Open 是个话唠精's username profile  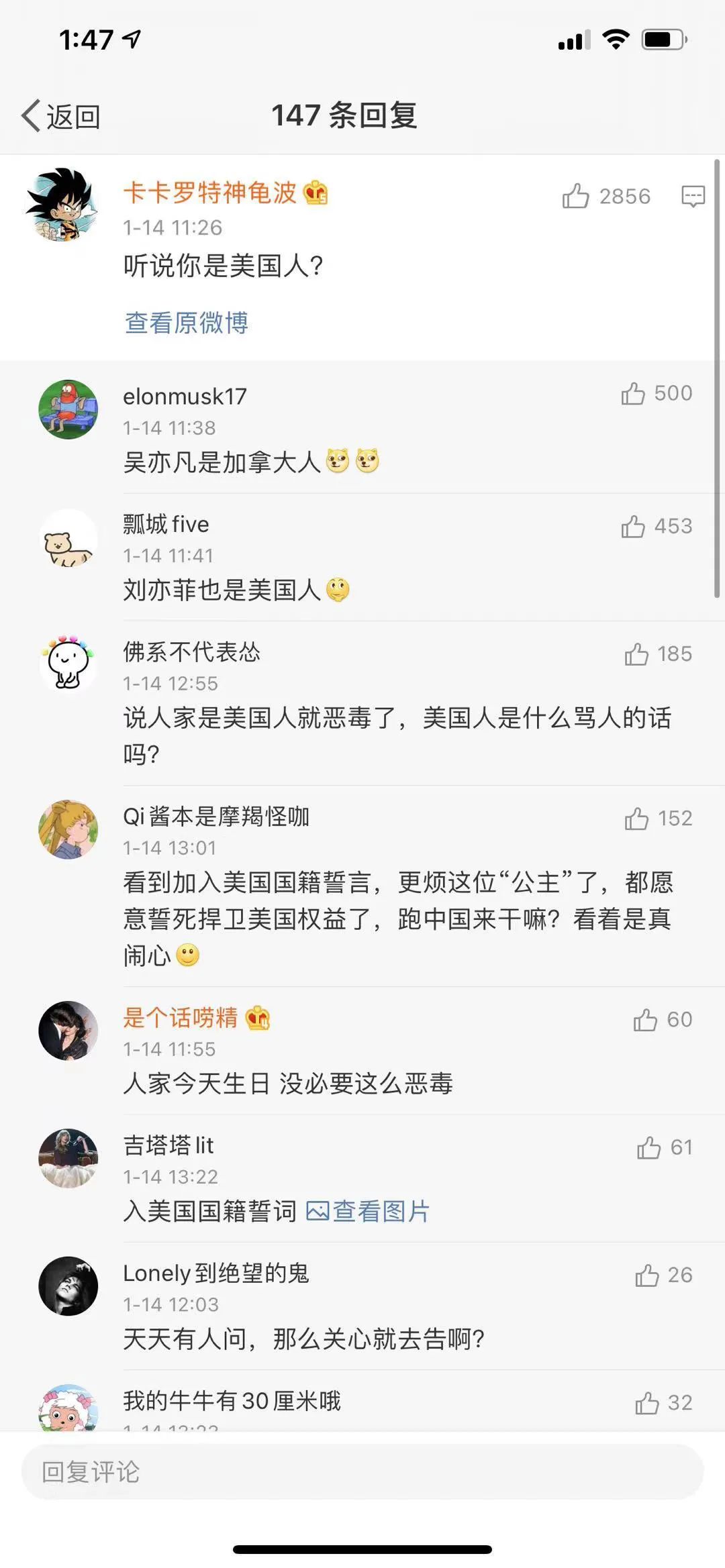[x=180, y=1018]
